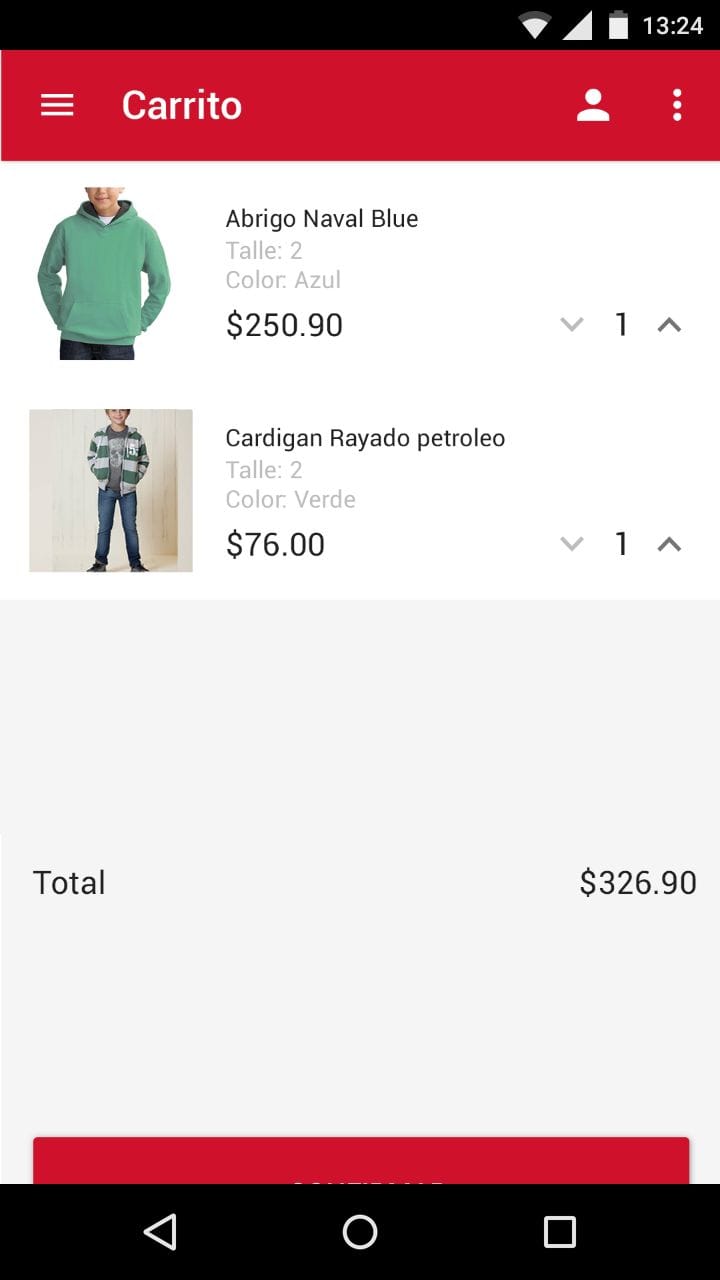Go to the system home screen
Screen dimensions: 720x1280
click(360, 1232)
